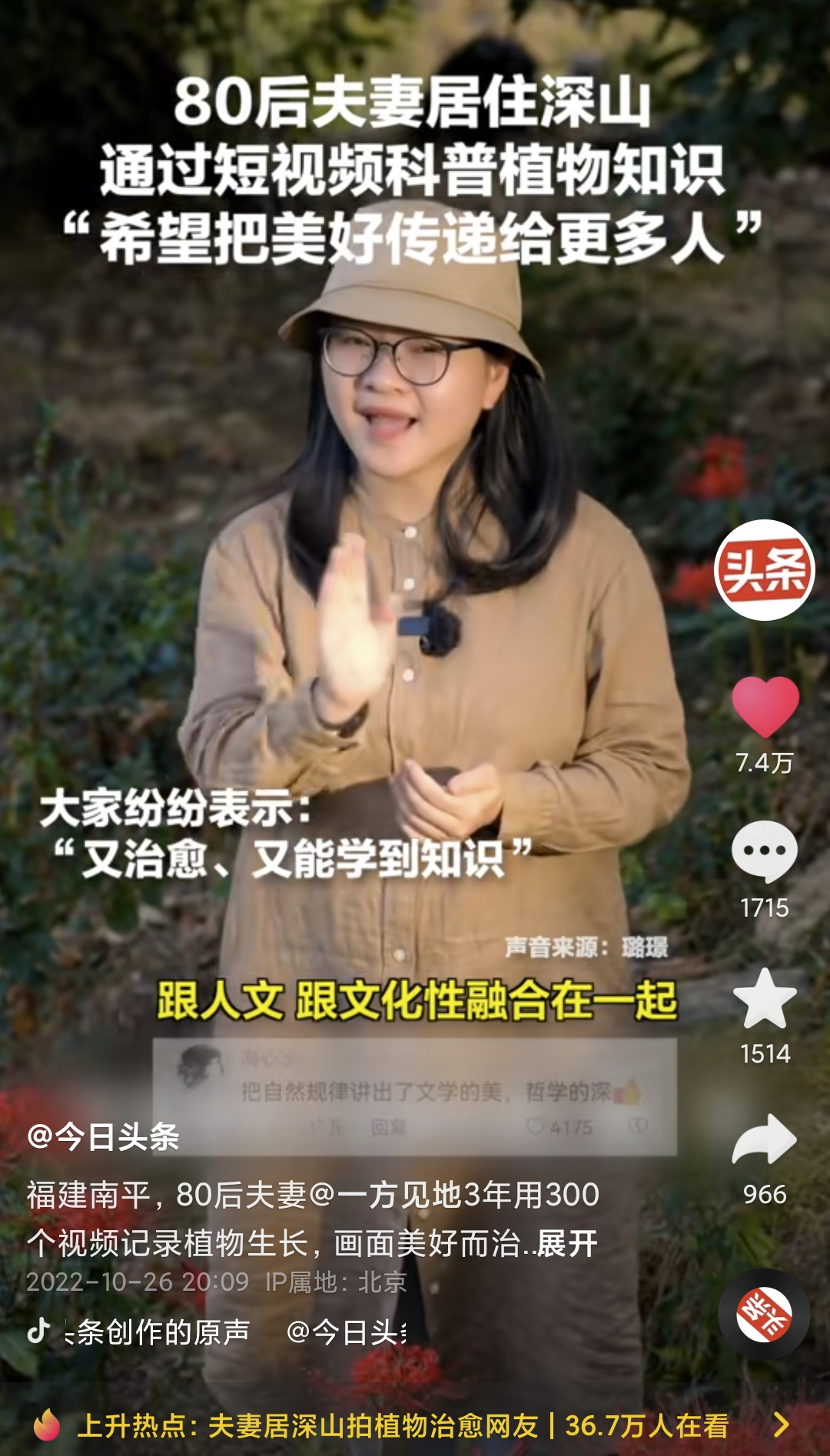
Task: Expand the caption with 展开
Action: (567, 1243)
